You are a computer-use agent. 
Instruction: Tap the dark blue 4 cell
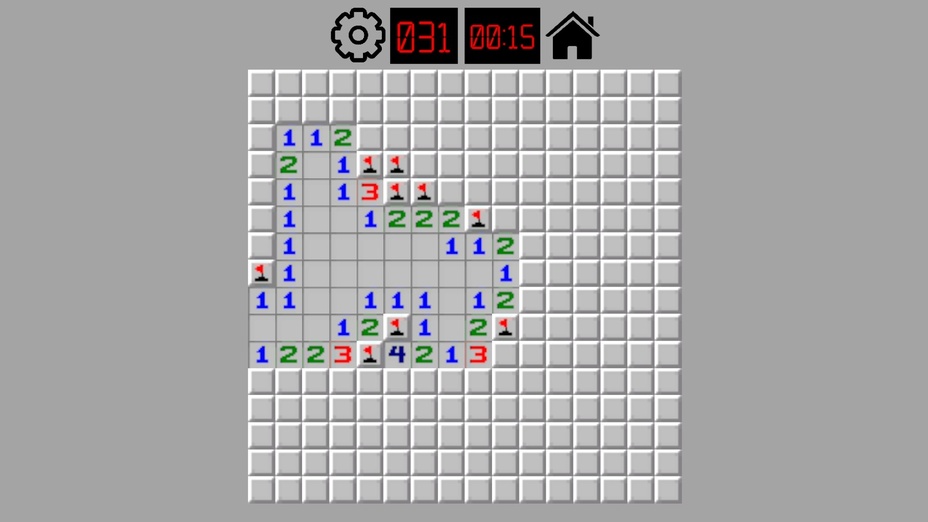(x=397, y=354)
